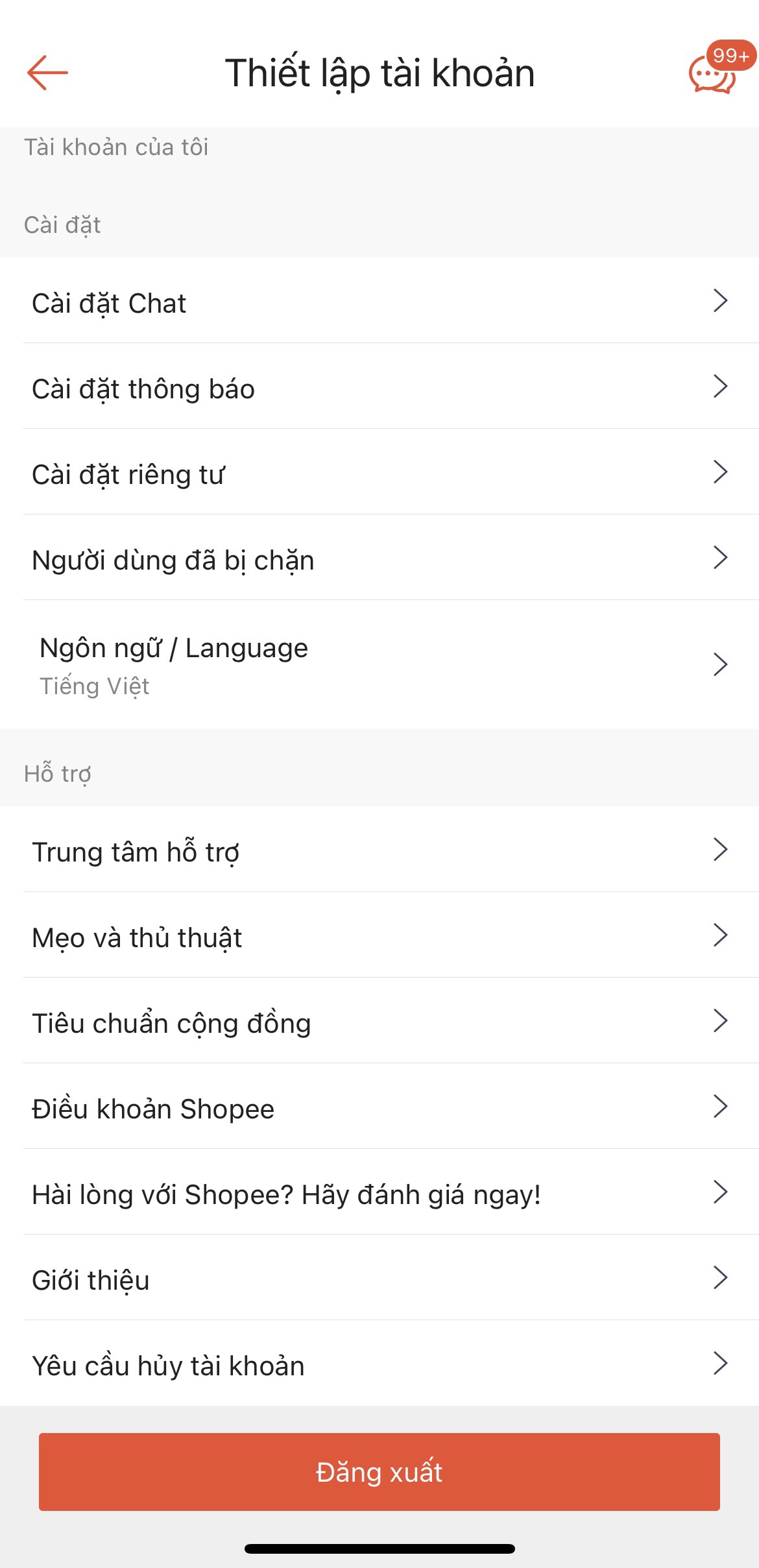Change Ngôn ngữ / Language setting
The width and height of the screenshot is (759, 1568).
(379, 665)
